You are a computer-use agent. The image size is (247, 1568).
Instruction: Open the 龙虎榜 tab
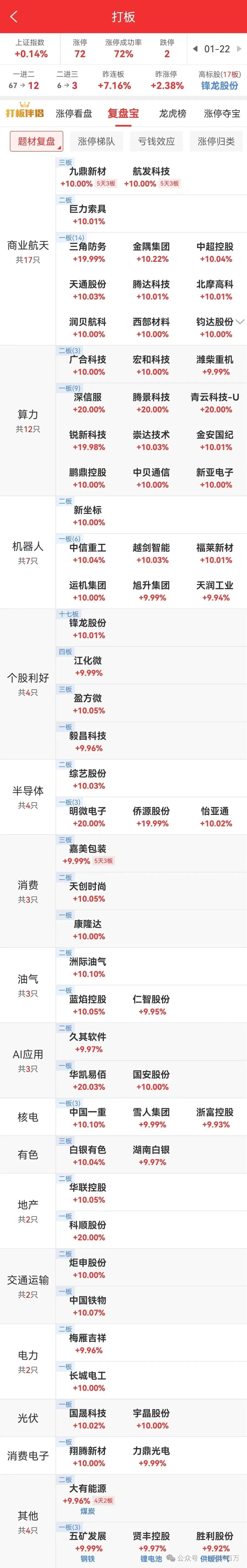(173, 113)
